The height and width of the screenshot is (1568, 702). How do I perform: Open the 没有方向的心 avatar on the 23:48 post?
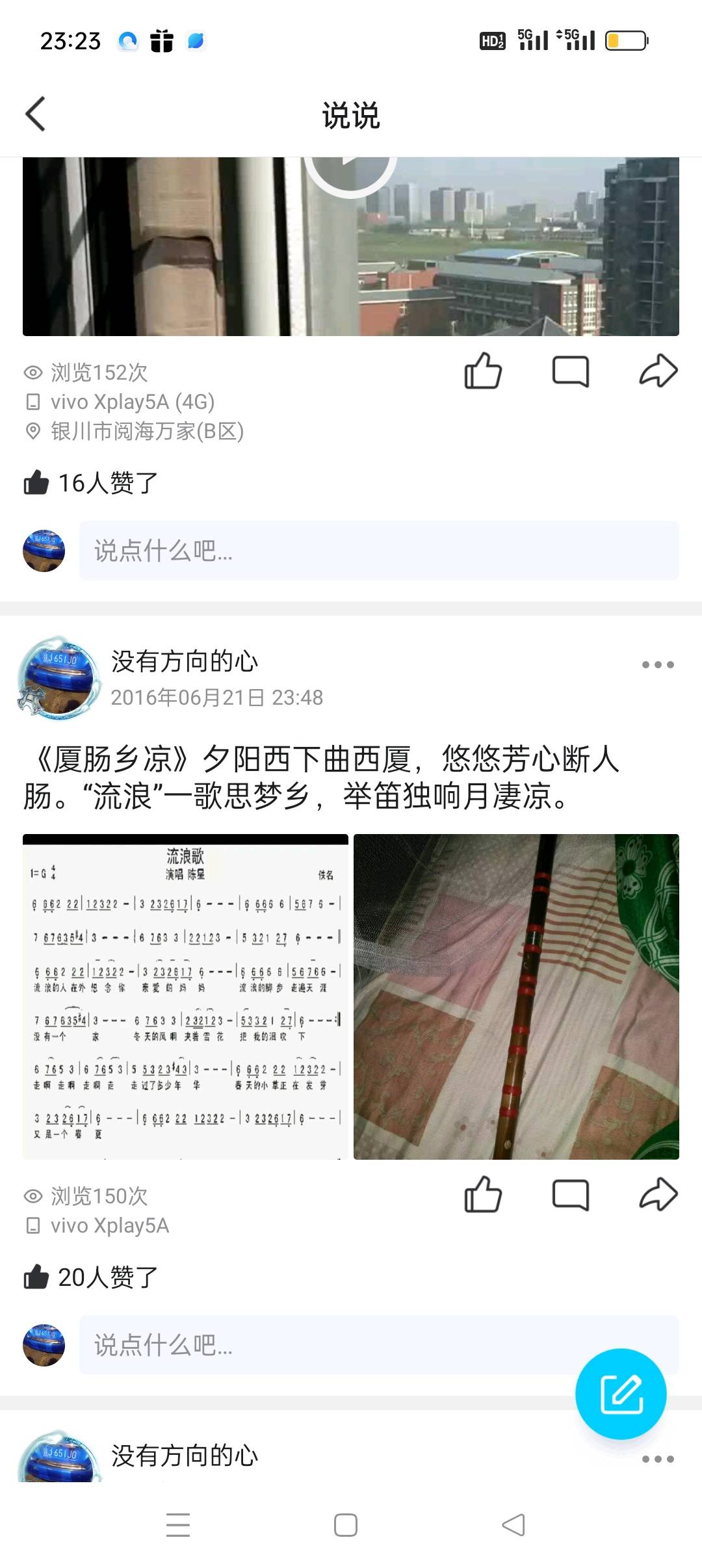58,677
